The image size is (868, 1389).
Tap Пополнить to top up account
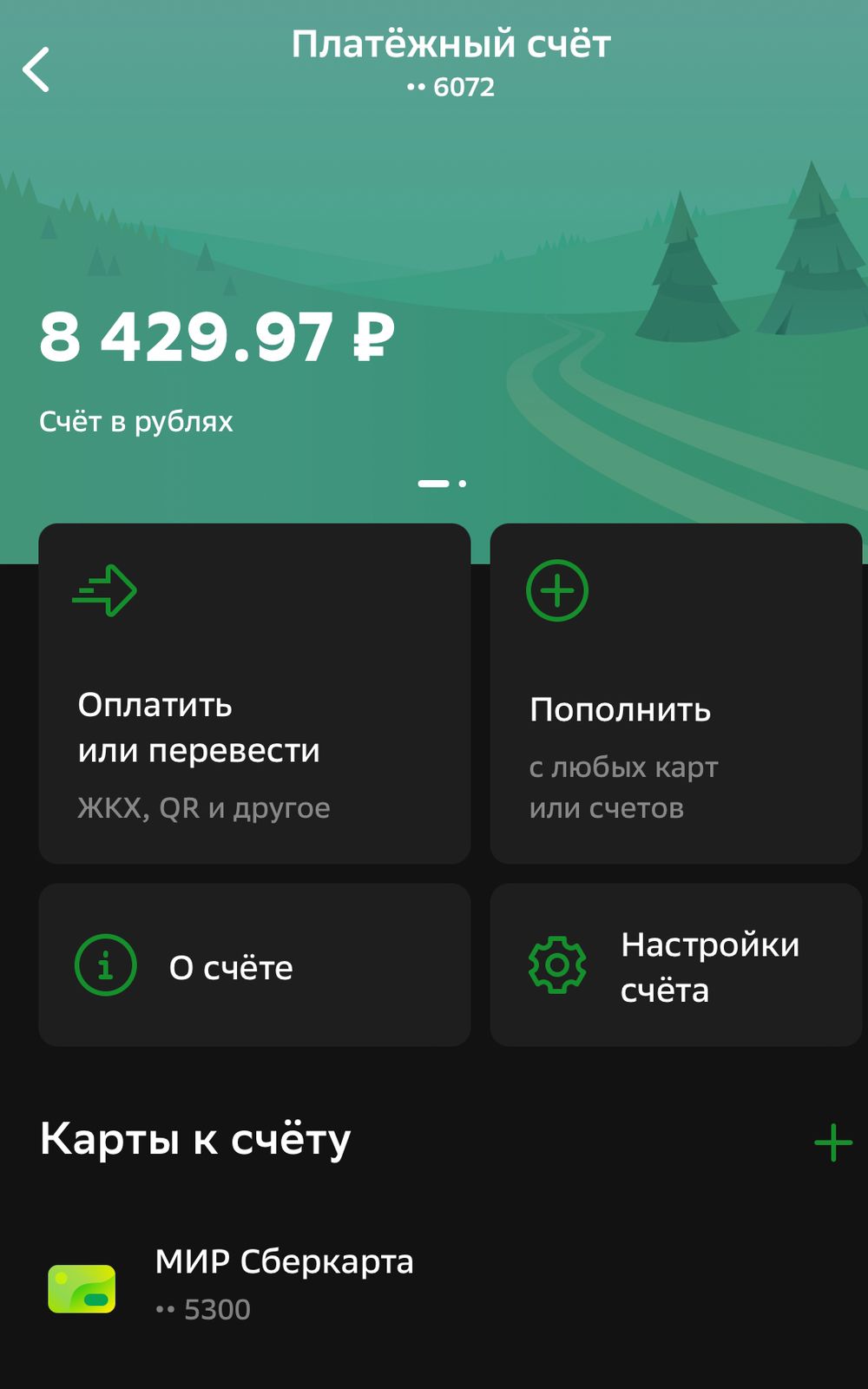point(675,693)
